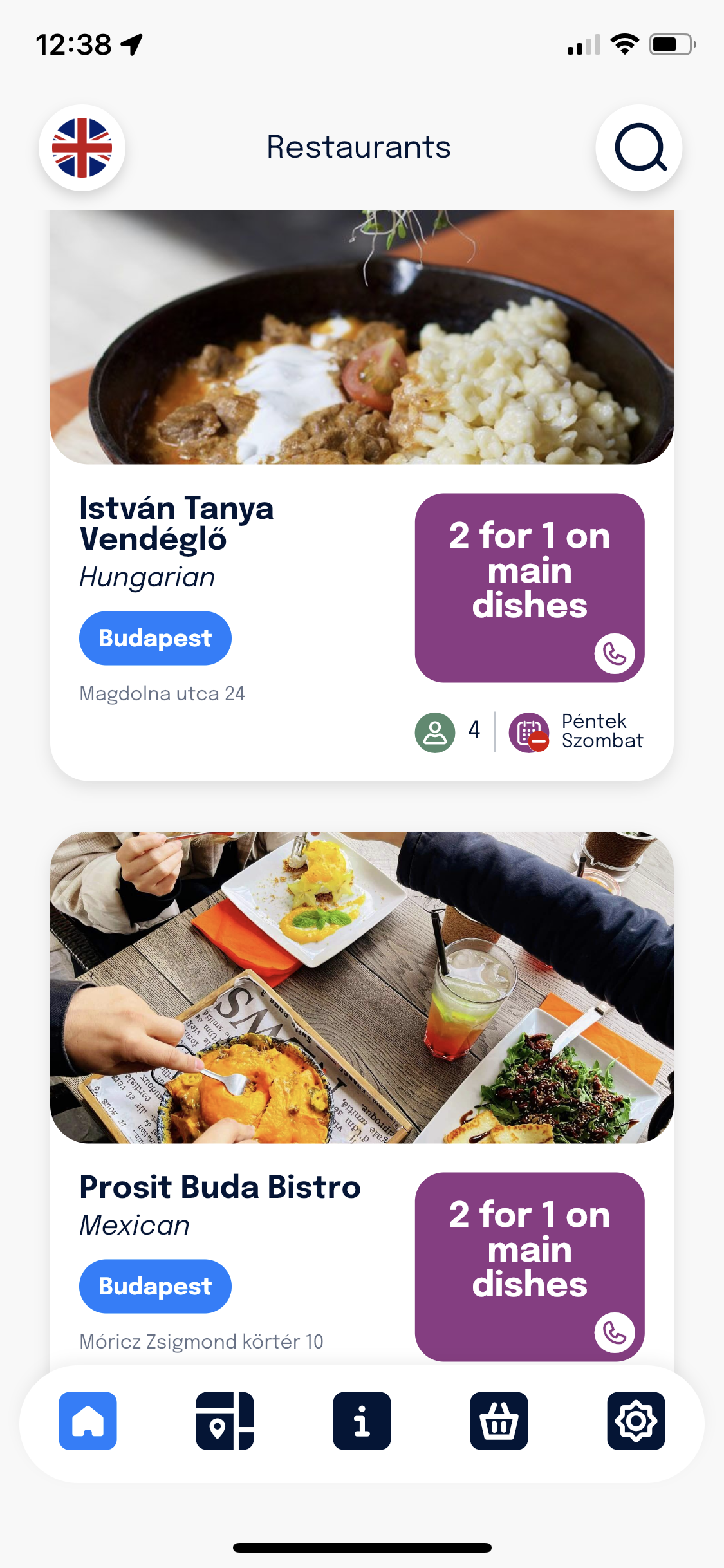Tap Budapest chip under István Tanya Vendéglő
This screenshot has height=1568, width=724.
click(x=155, y=638)
